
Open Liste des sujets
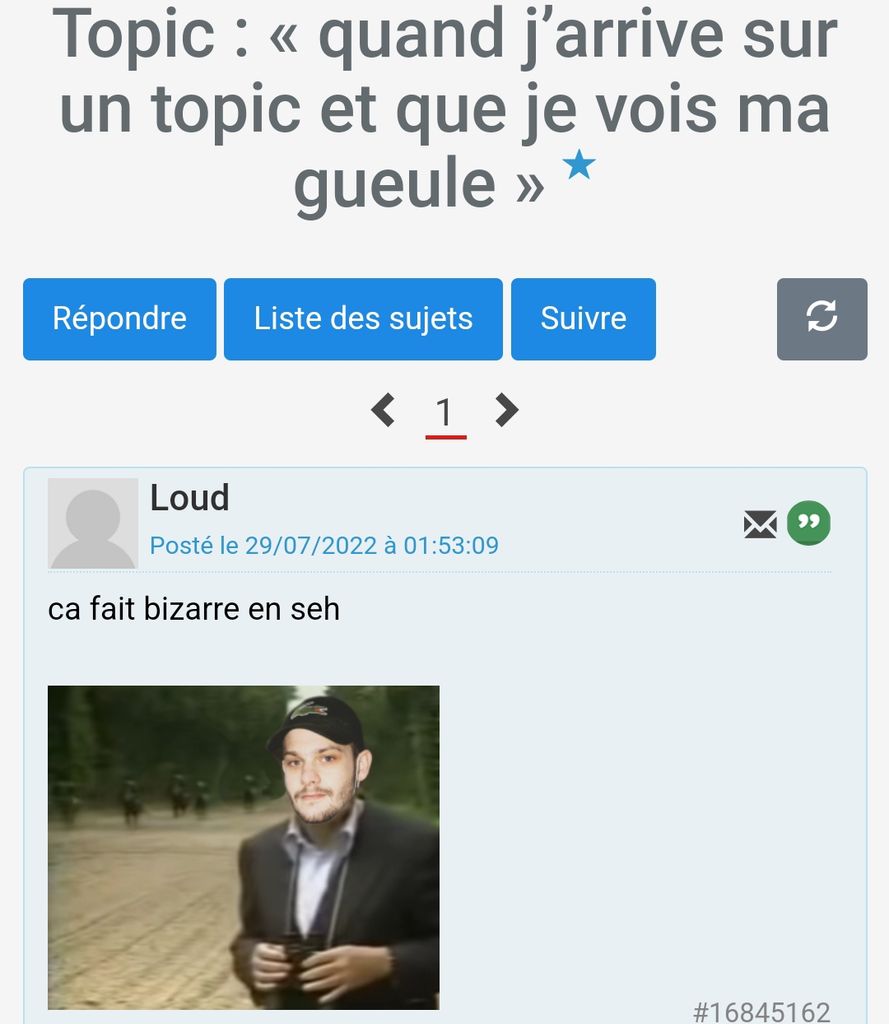pyautogui.click(x=363, y=319)
